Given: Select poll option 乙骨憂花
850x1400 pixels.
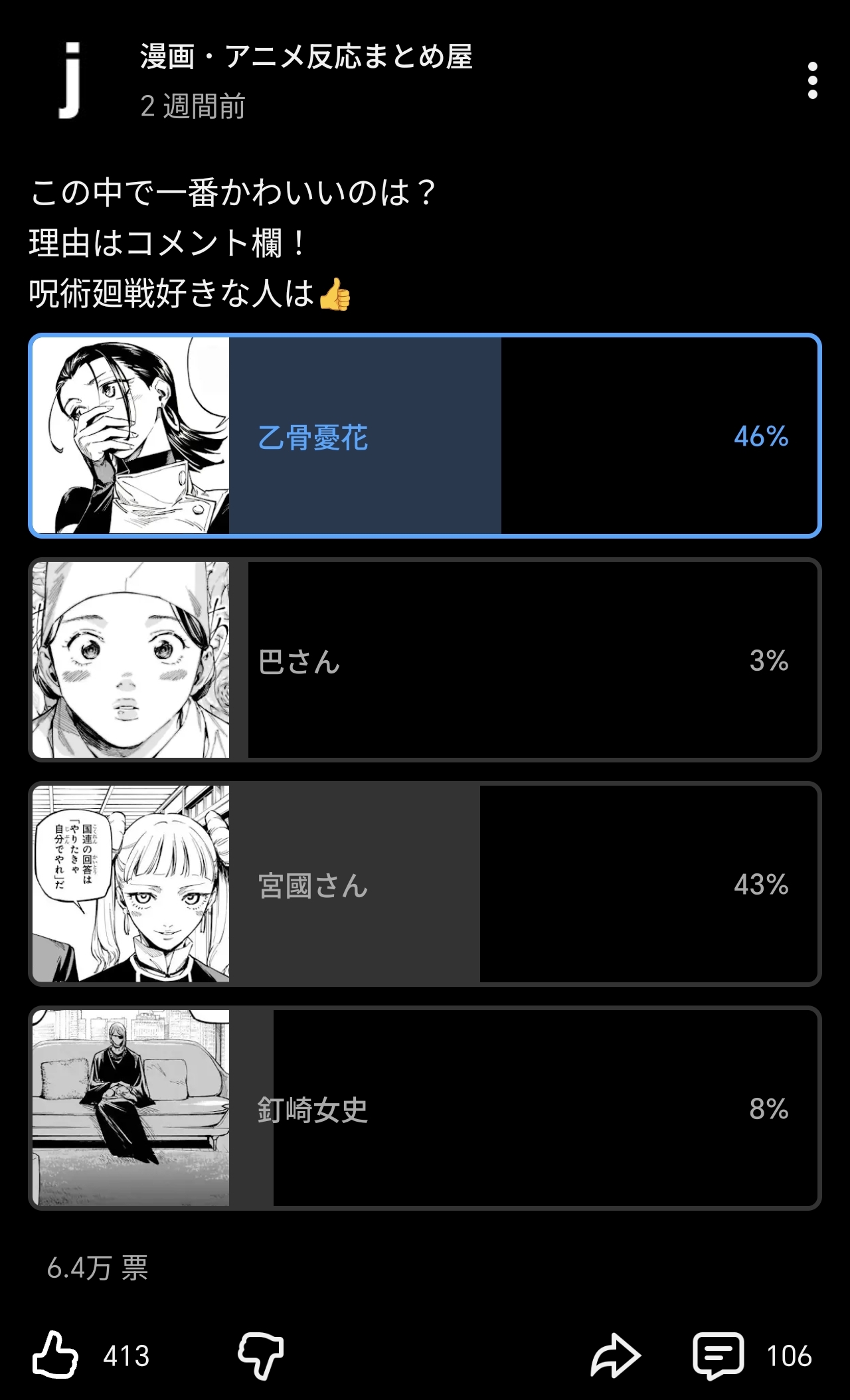Looking at the screenshot, I should coord(425,436).
